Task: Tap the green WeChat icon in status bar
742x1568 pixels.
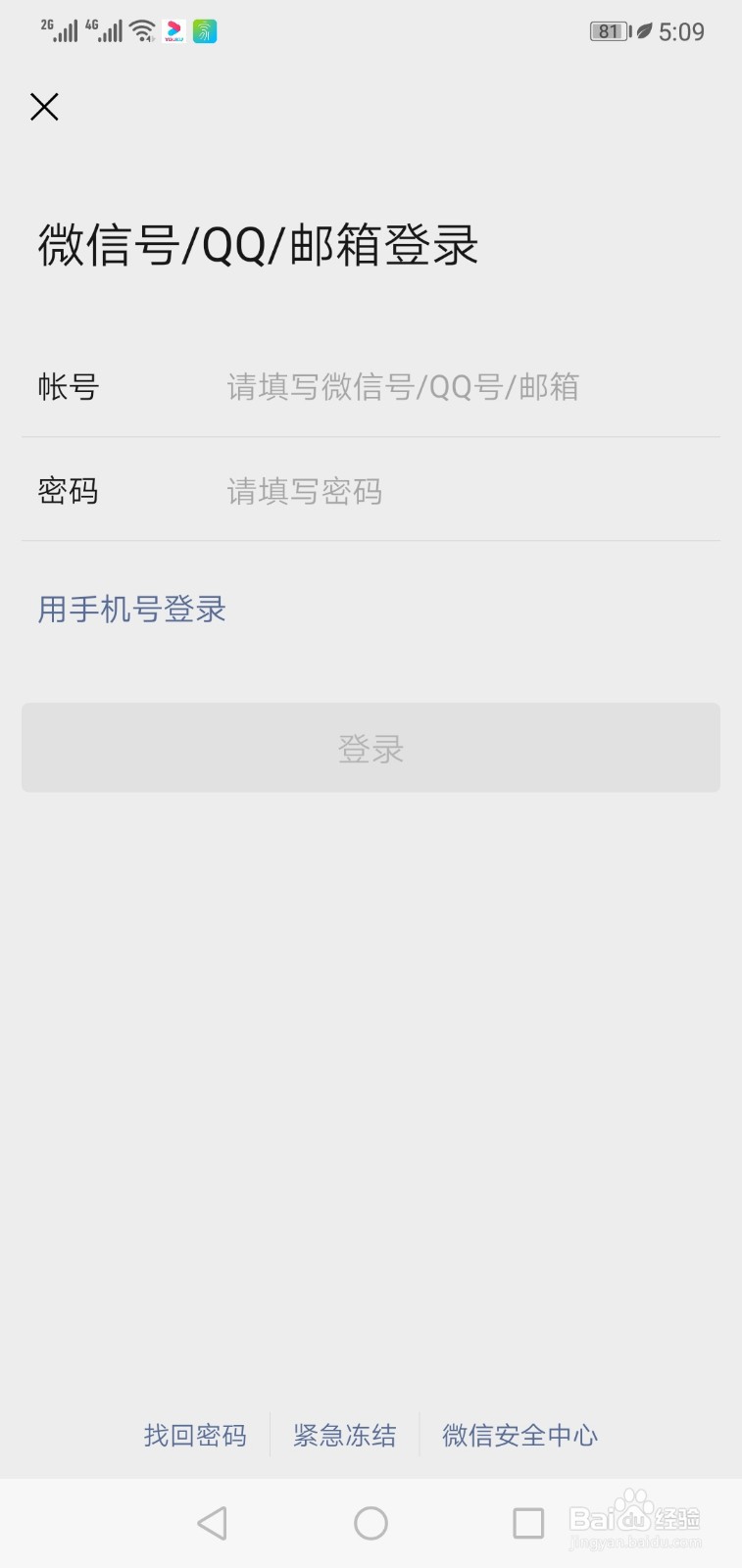Action: (204, 30)
